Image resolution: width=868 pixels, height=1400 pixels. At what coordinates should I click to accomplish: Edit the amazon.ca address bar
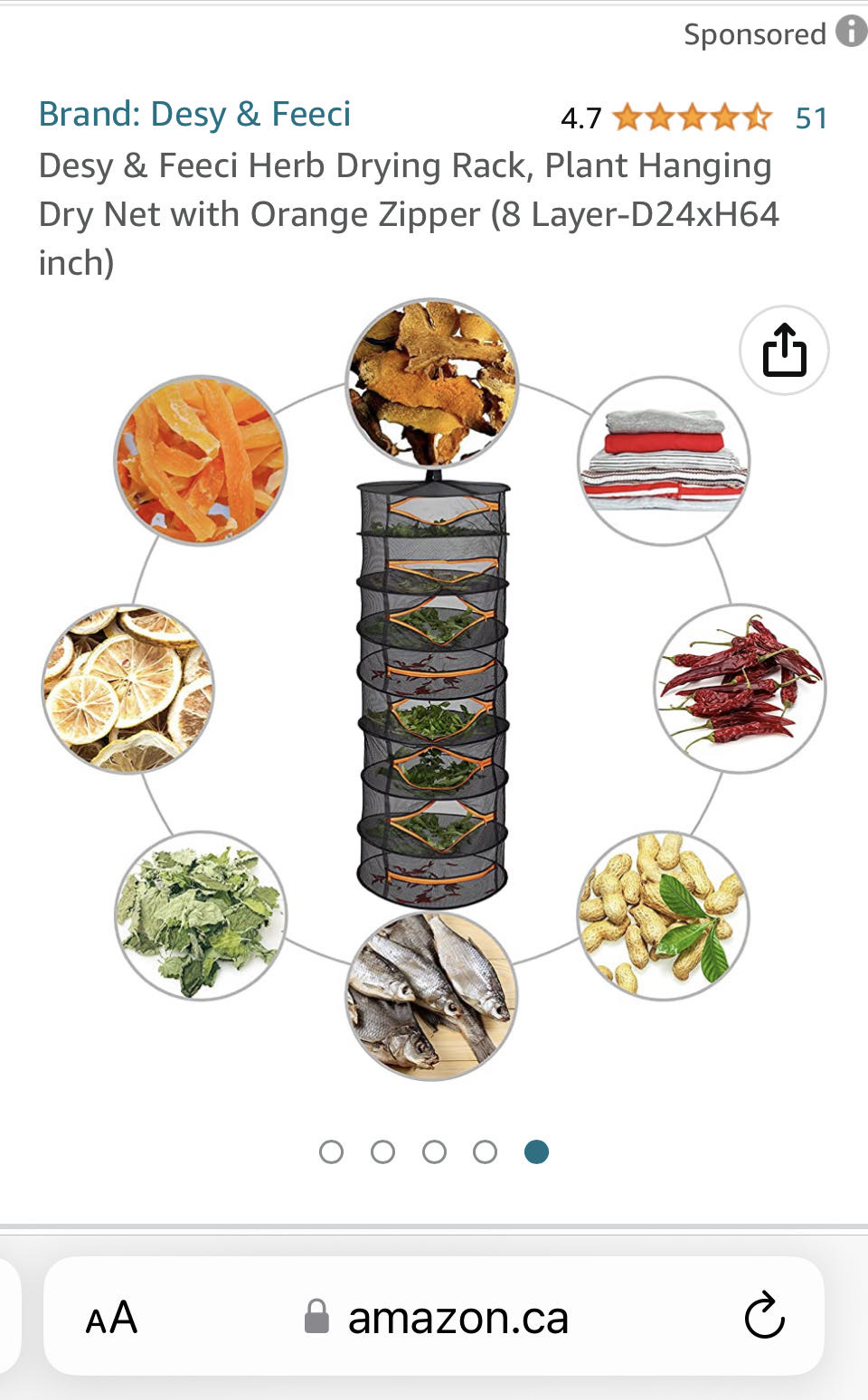coord(436,1317)
